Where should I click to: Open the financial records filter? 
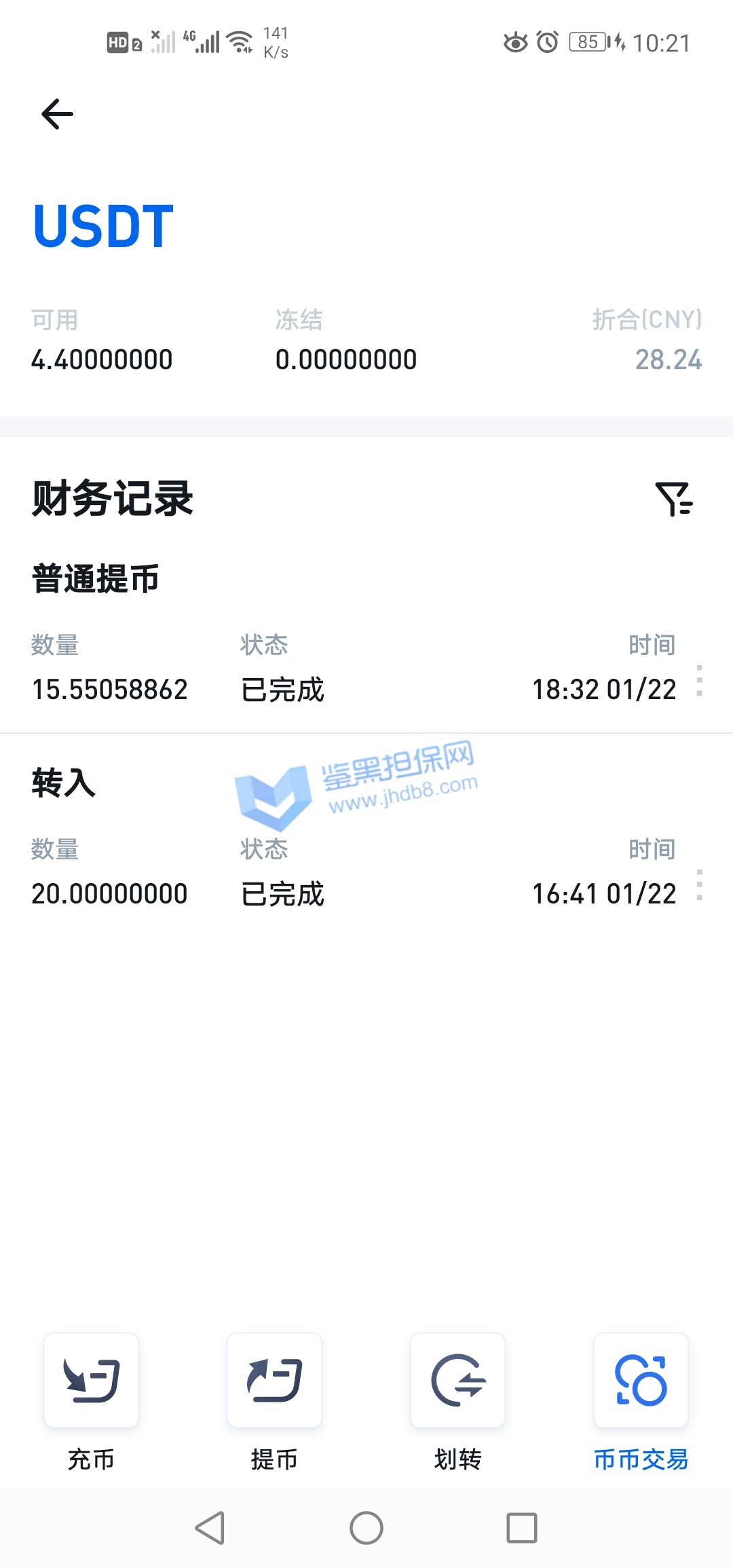673,499
